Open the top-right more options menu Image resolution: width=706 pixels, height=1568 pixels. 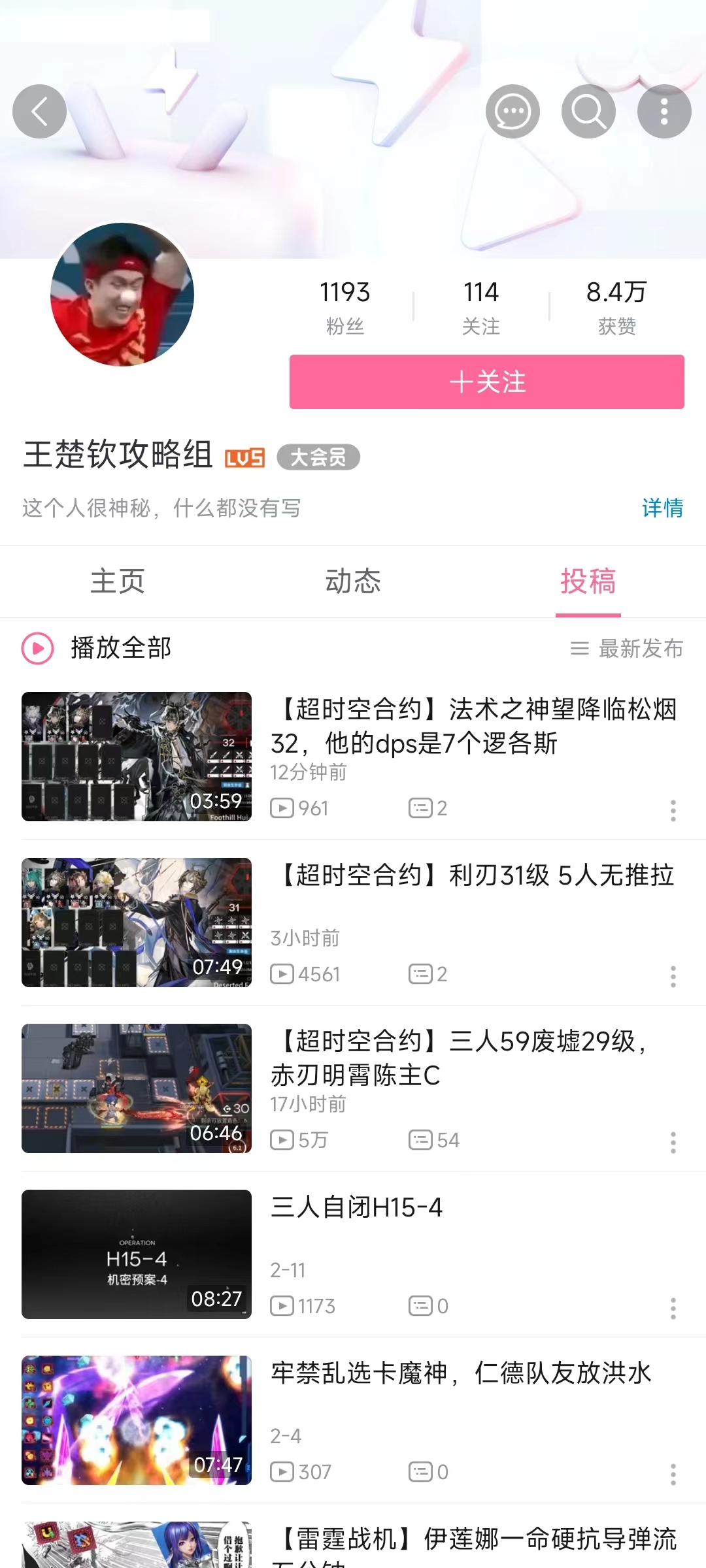coord(664,111)
